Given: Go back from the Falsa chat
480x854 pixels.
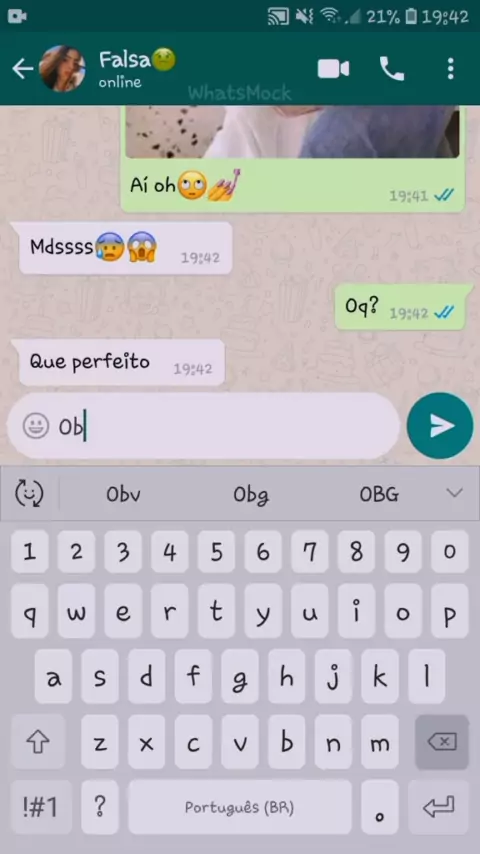Looking at the screenshot, I should (22, 69).
